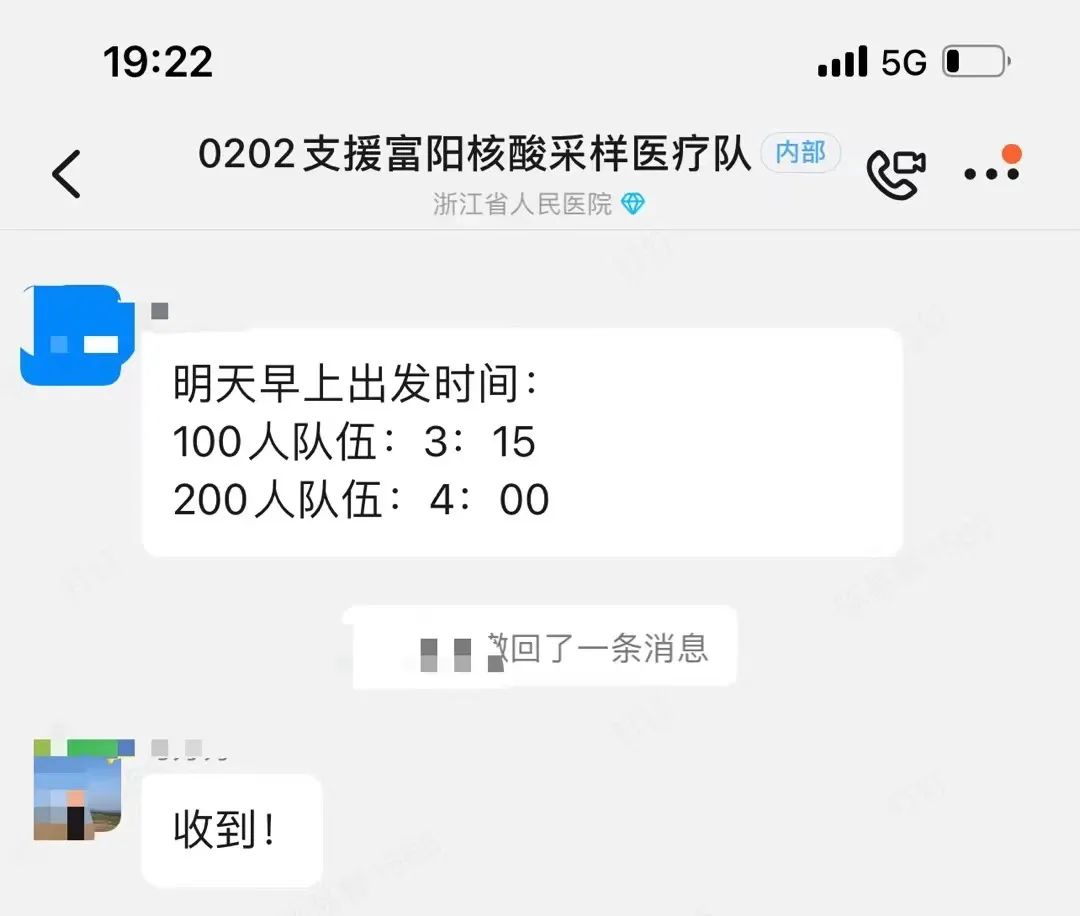Open the three-dot chat settings menu

pyautogui.click(x=991, y=172)
